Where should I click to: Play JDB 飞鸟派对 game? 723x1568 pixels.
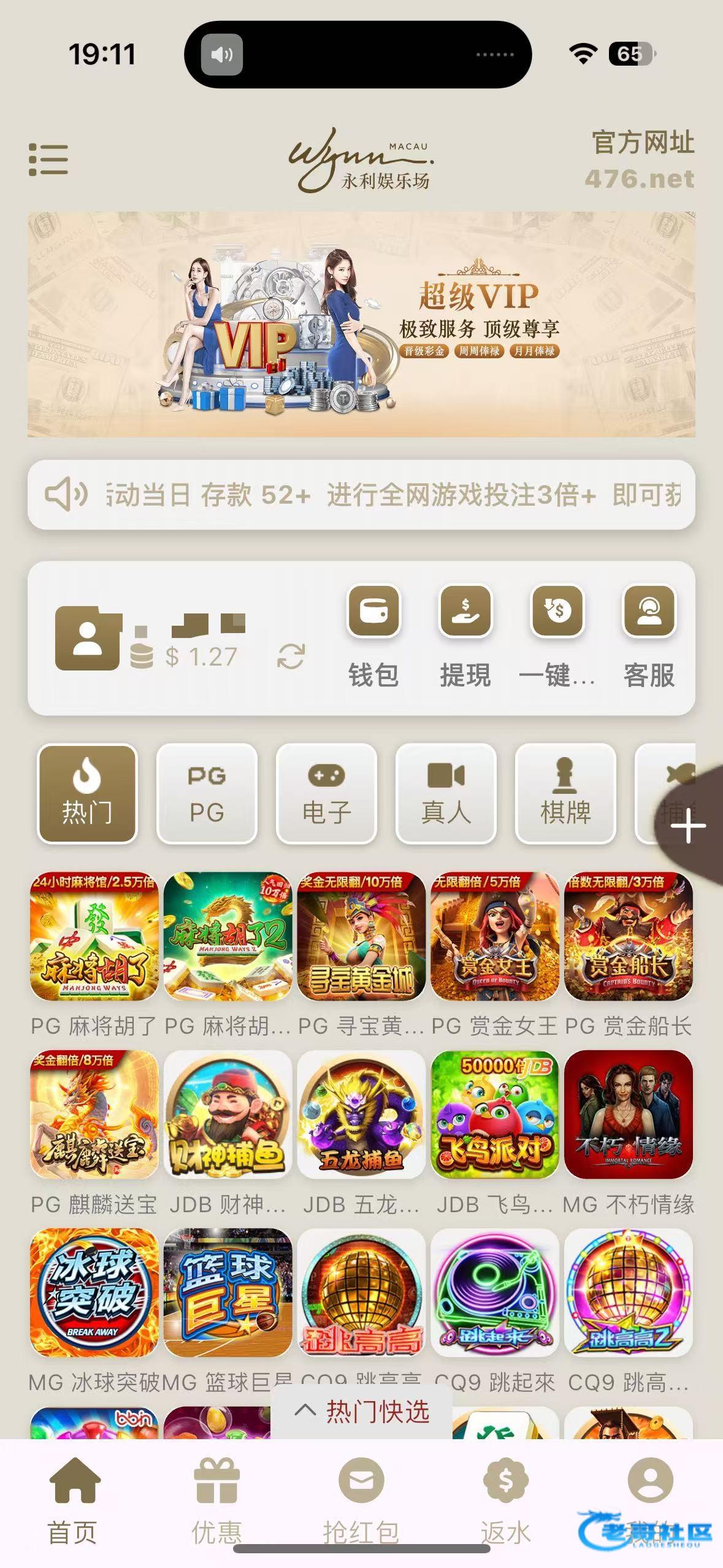tap(494, 1114)
